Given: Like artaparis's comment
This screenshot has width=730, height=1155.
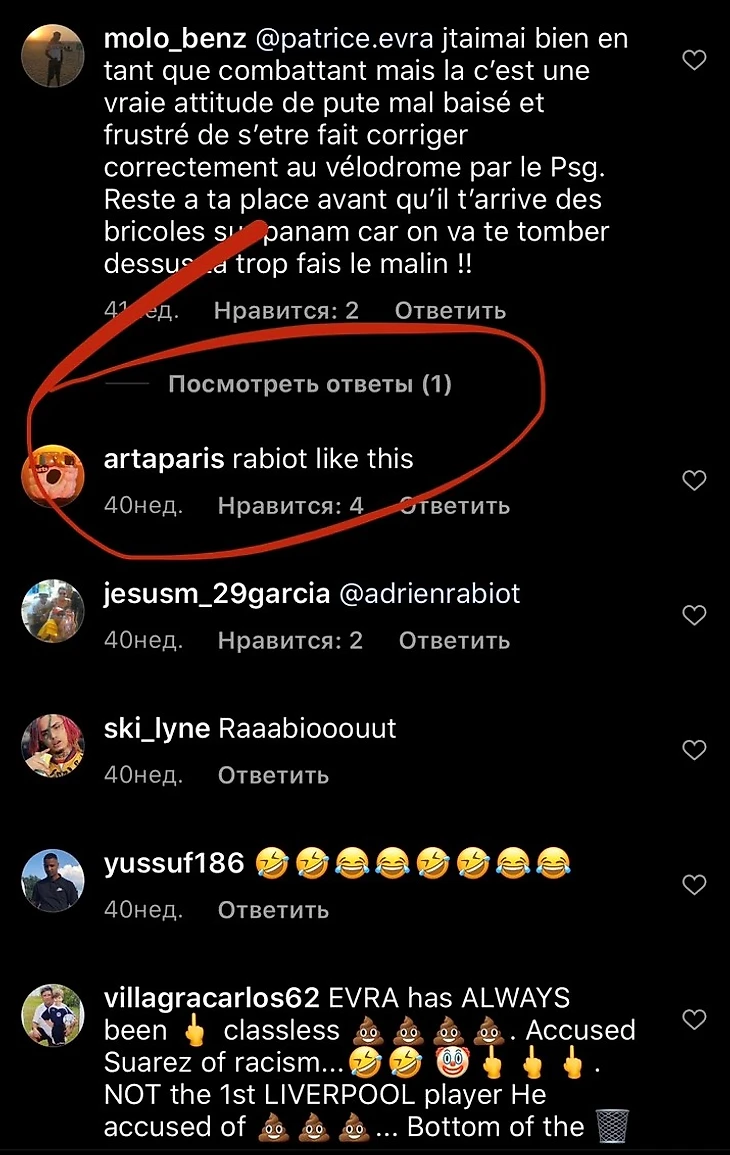Looking at the screenshot, I should pyautogui.click(x=694, y=481).
